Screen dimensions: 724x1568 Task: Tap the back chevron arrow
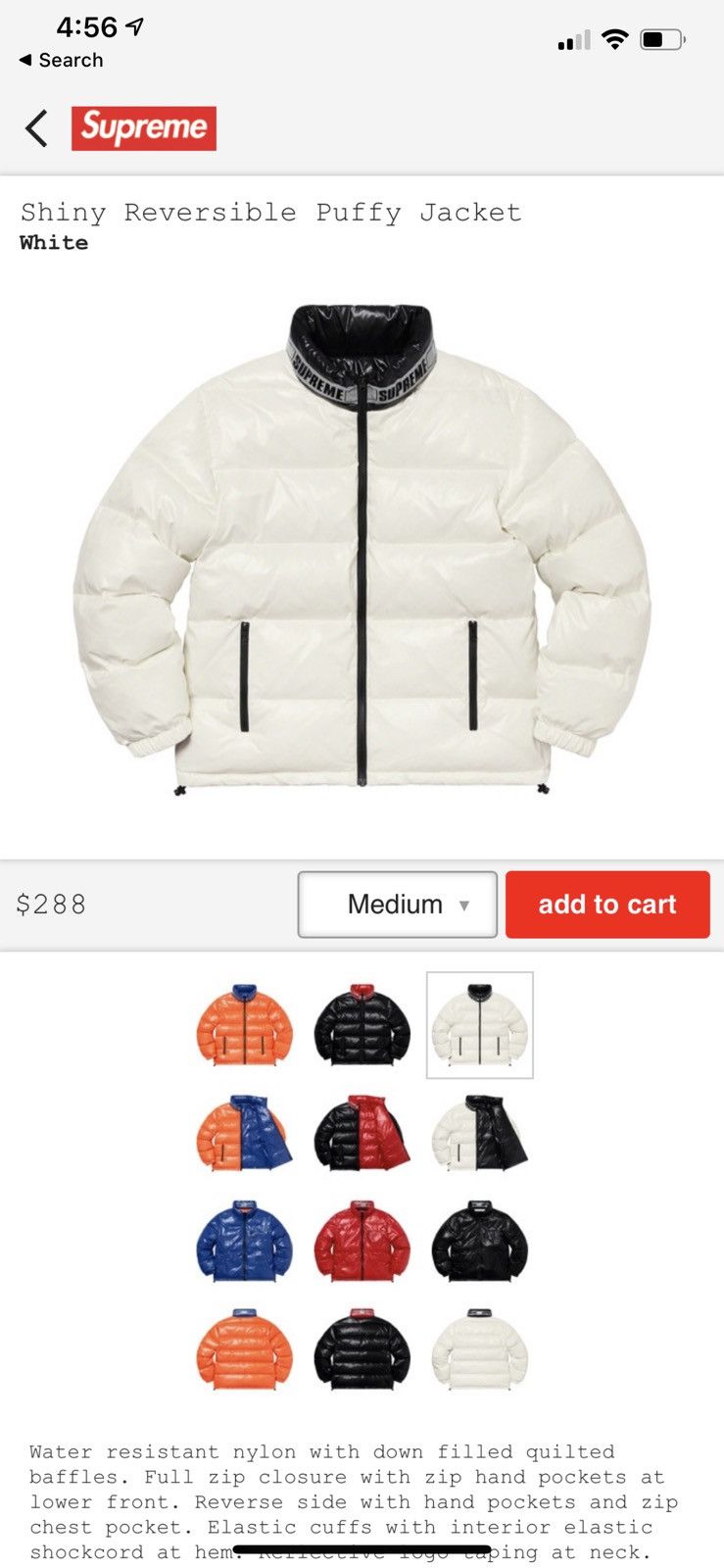click(x=37, y=127)
